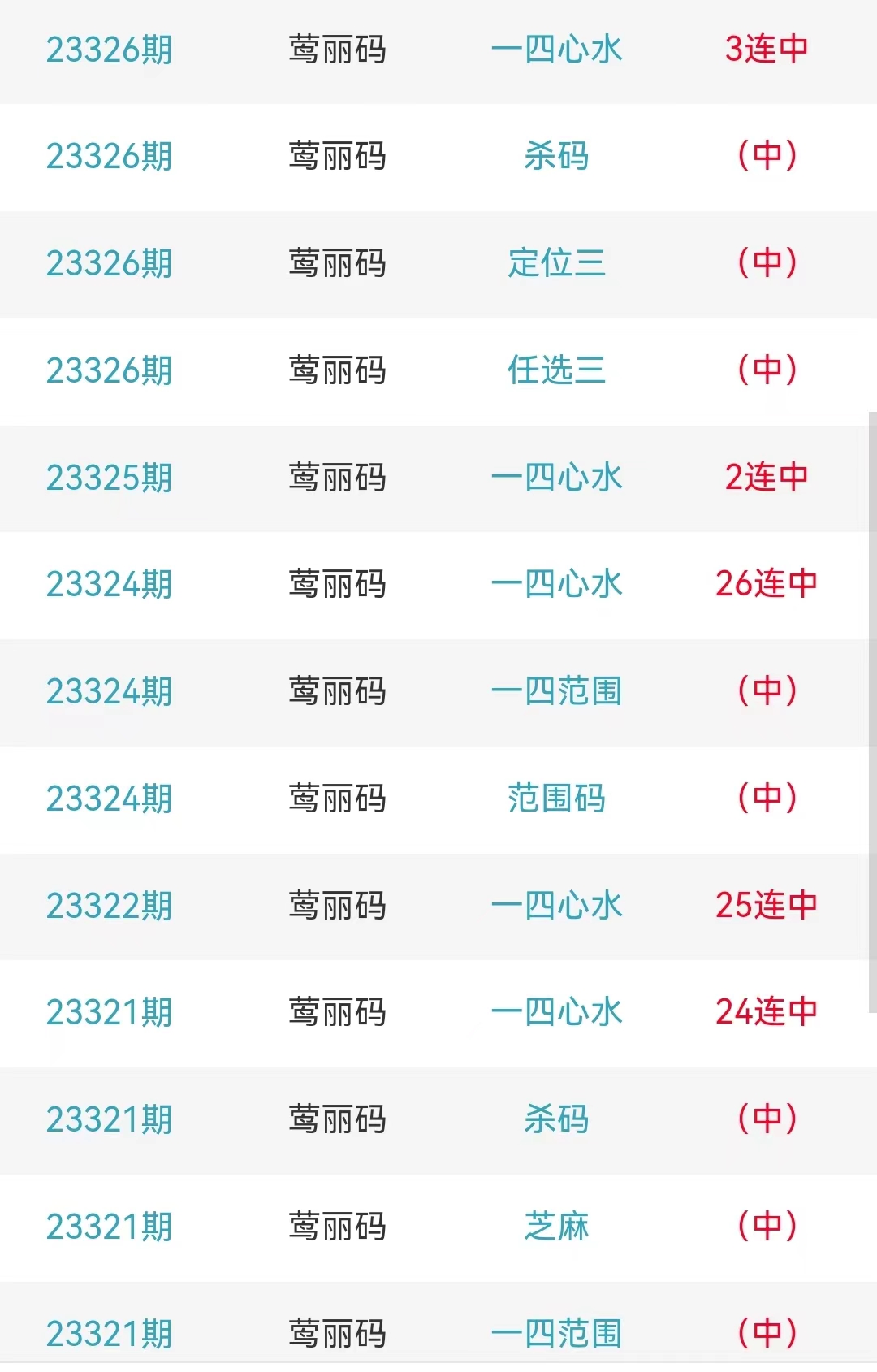
Task: Tap the 23321期 芝麻 row
Action: coord(556,1227)
